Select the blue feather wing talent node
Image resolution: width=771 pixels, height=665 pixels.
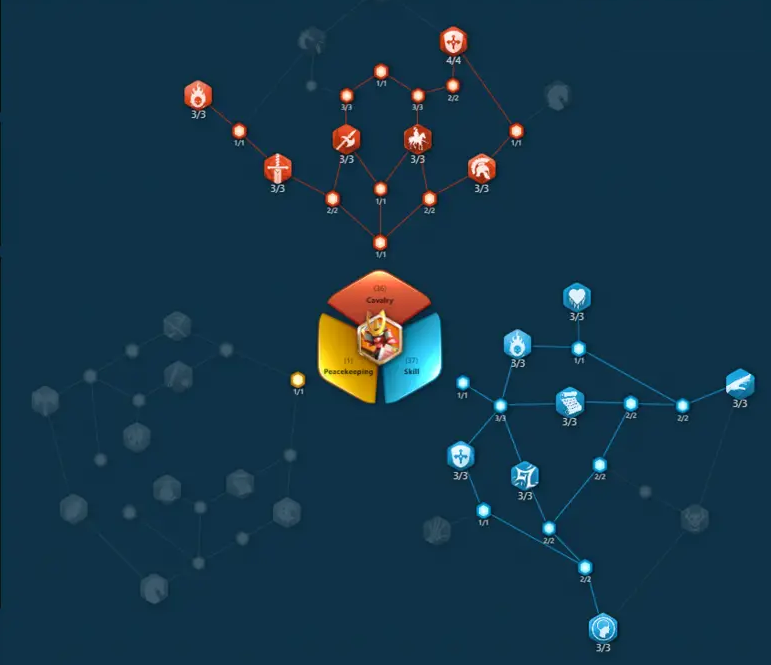740,383
